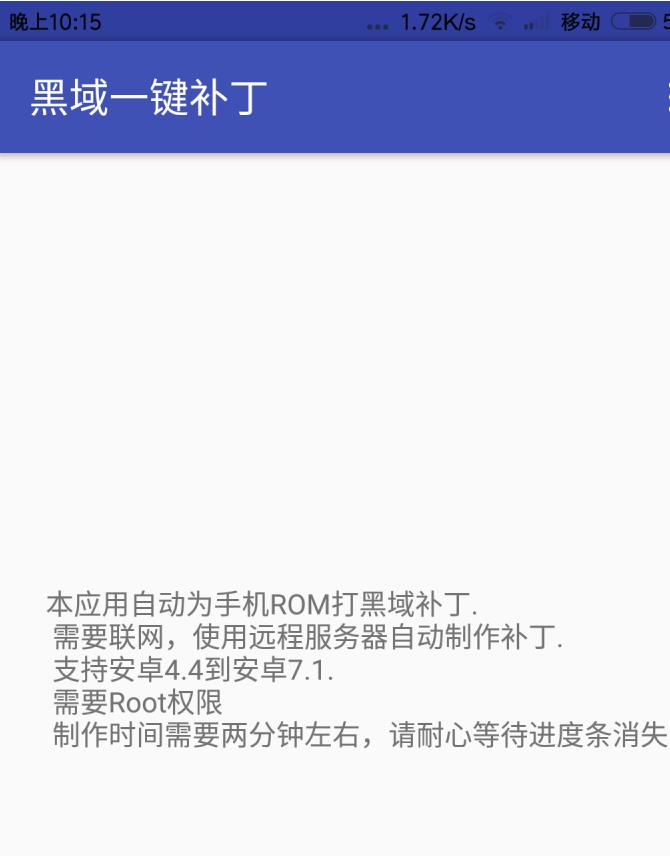Image resolution: width=670 pixels, height=856 pixels.
Task: Open the overflow menu in the app bar
Action: tap(666, 97)
